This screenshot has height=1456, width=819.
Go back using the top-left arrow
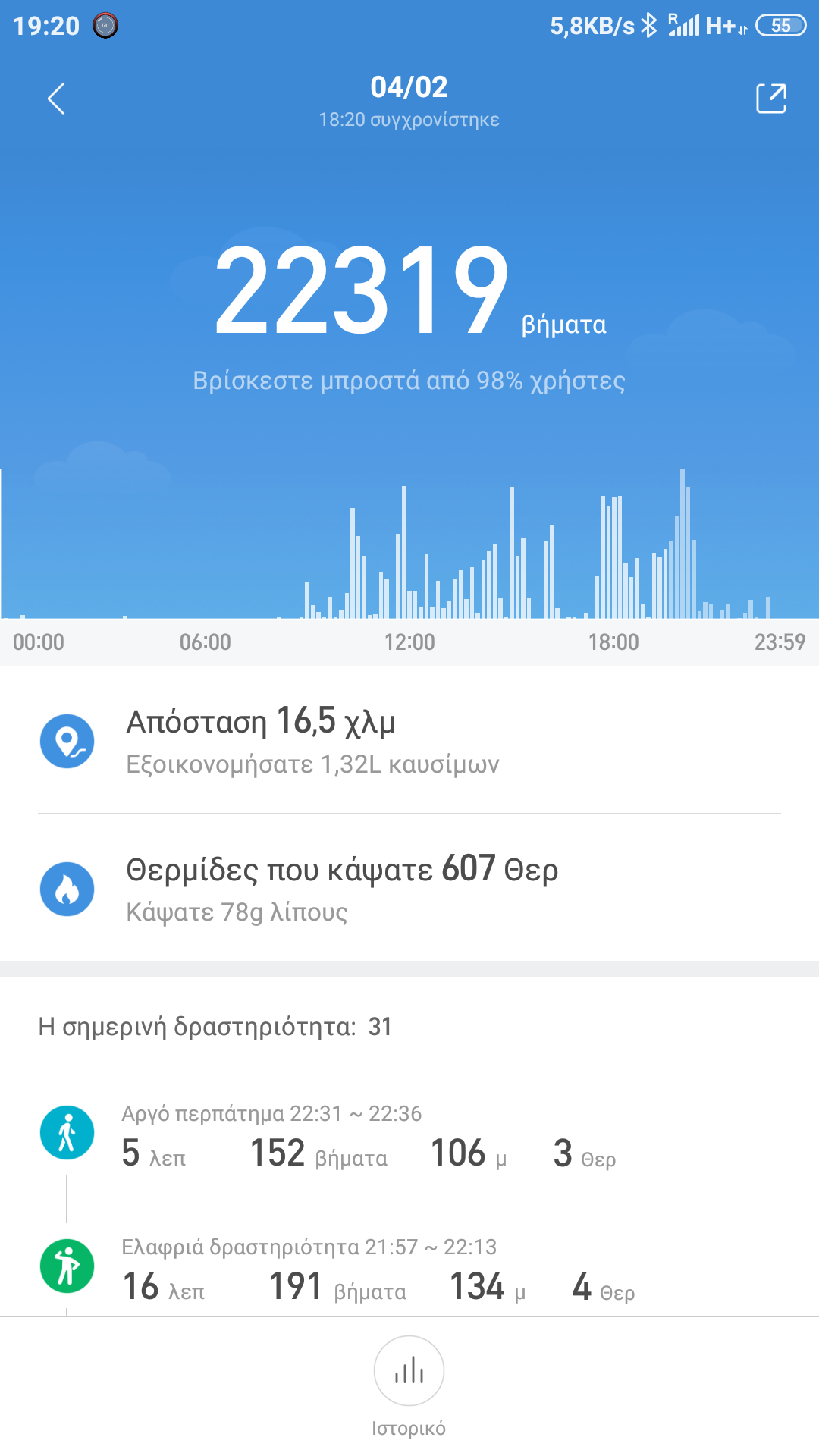coord(57,99)
